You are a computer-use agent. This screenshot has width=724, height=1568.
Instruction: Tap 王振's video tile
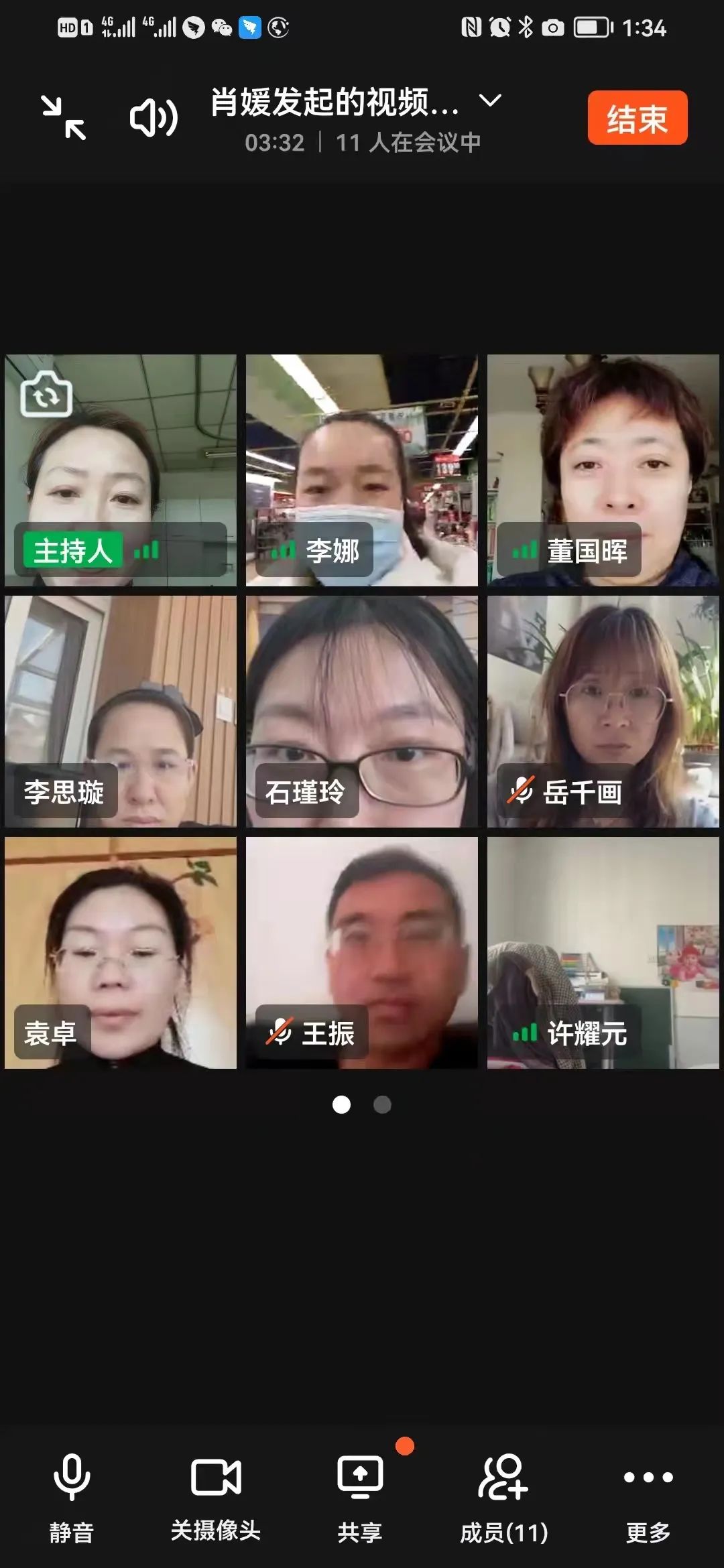361,952
